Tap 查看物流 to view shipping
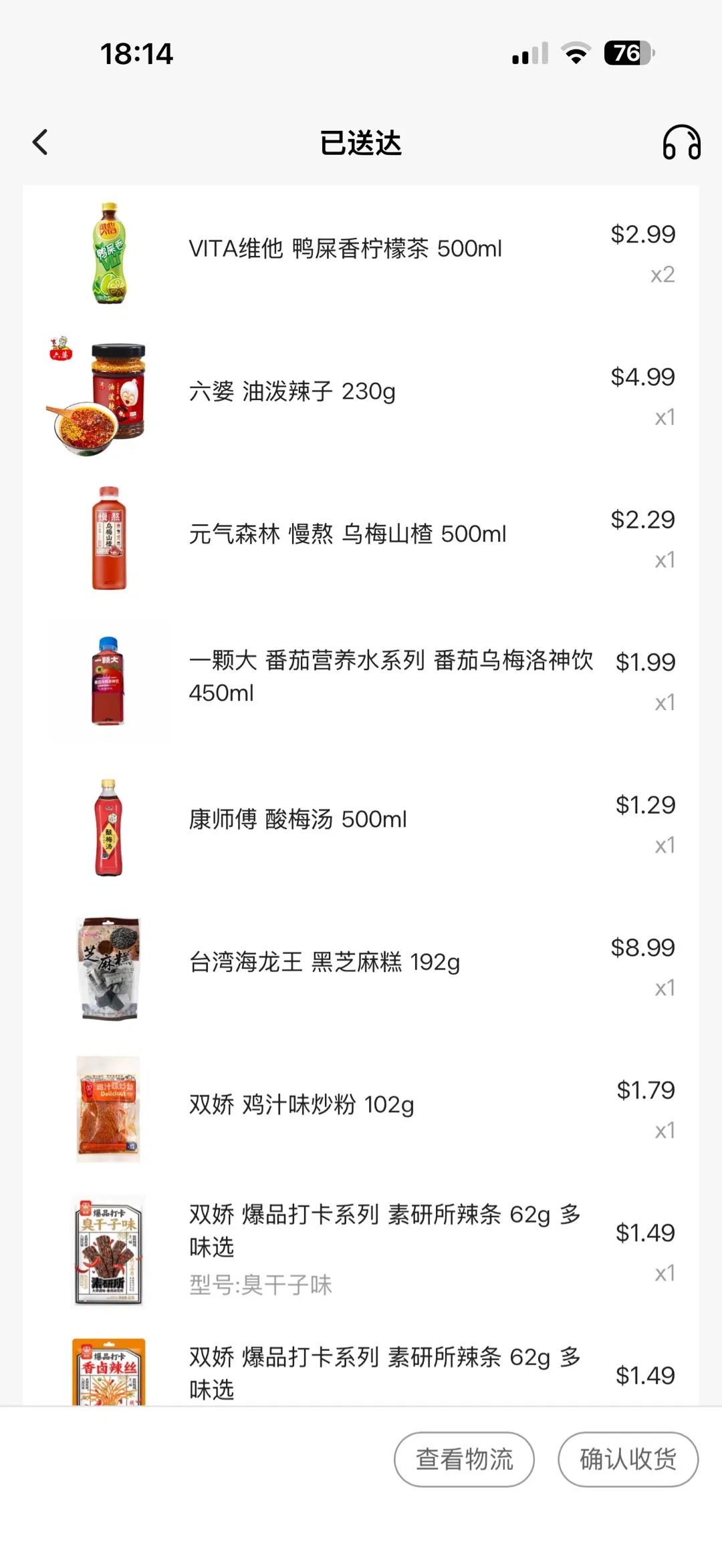This screenshot has height=1568, width=722. pyautogui.click(x=464, y=1459)
